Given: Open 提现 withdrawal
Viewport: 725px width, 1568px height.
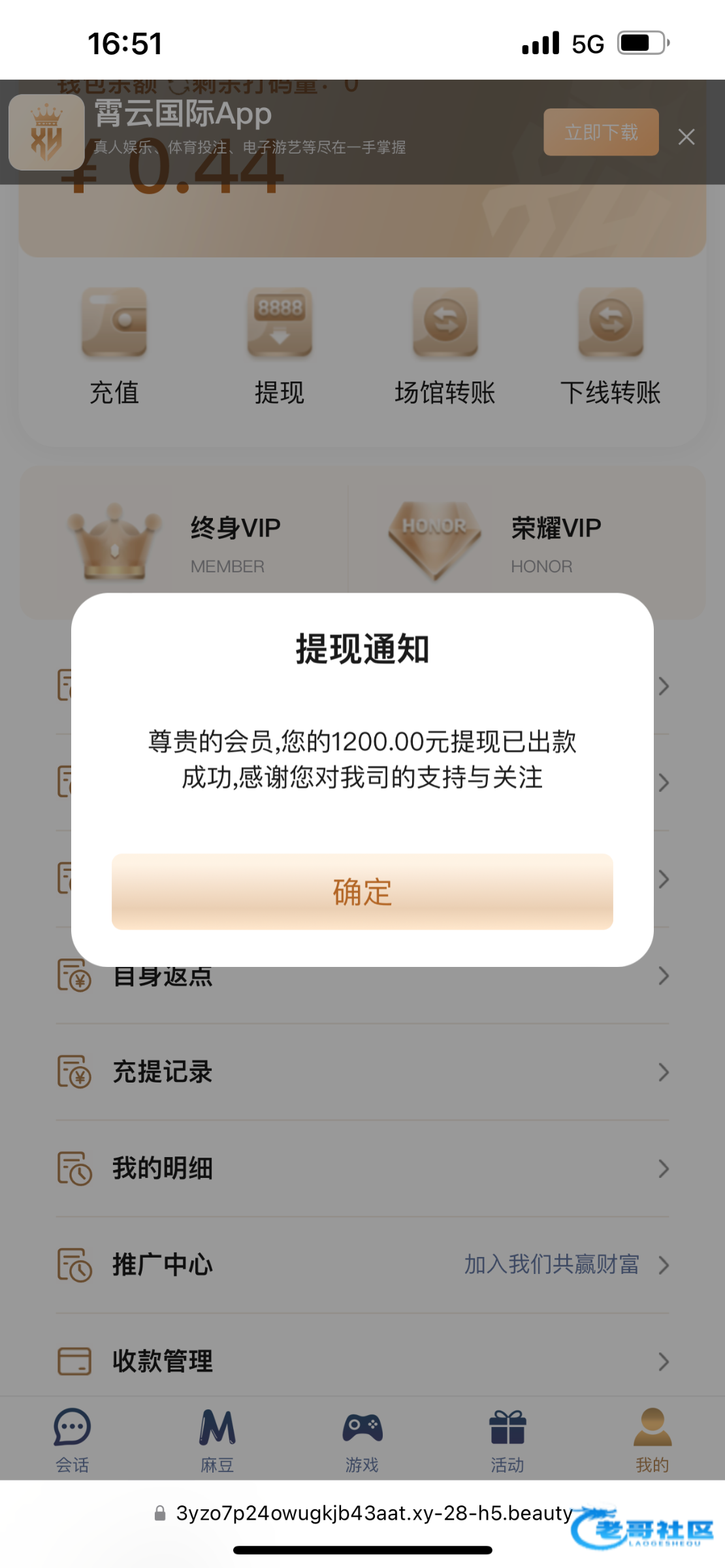Looking at the screenshot, I should [x=280, y=346].
